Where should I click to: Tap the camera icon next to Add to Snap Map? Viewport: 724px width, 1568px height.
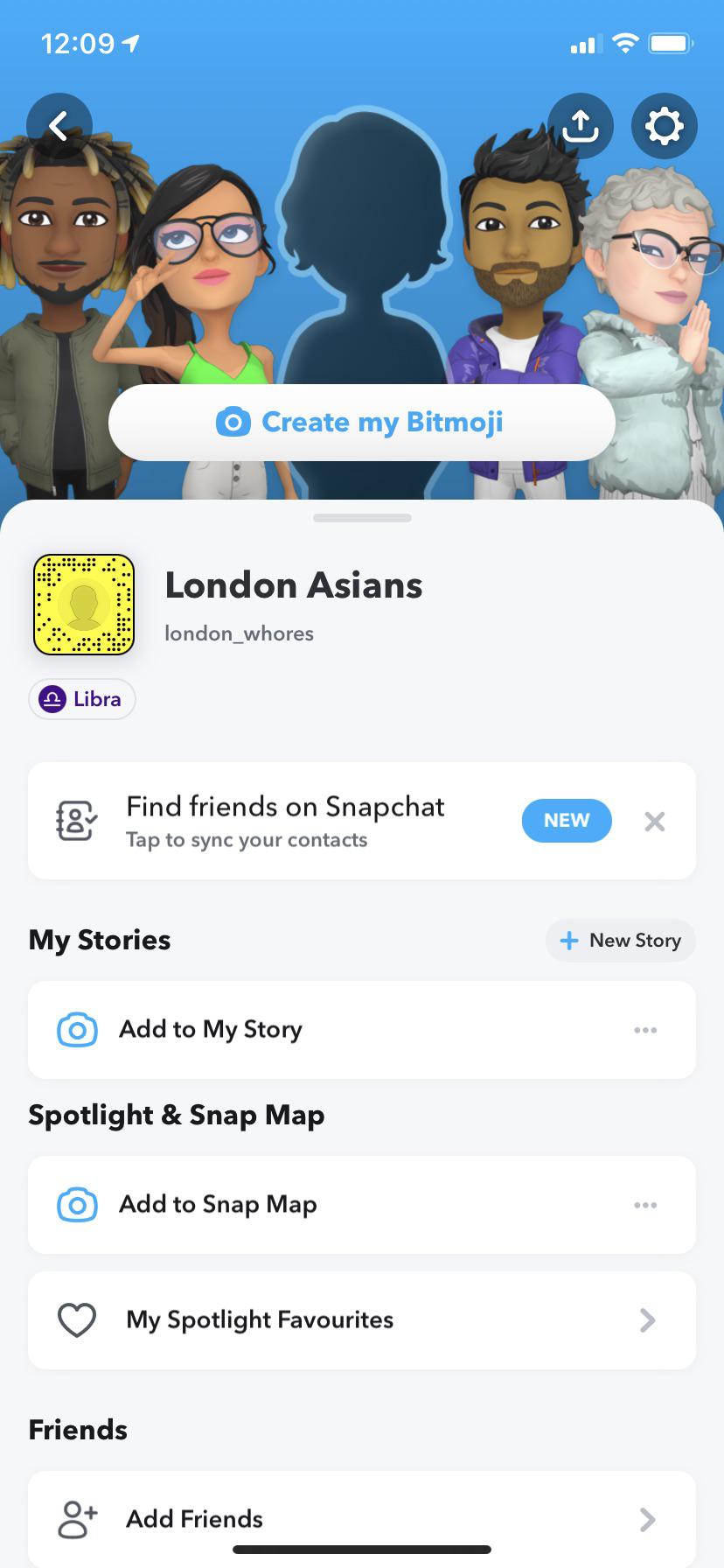pyautogui.click(x=77, y=1205)
